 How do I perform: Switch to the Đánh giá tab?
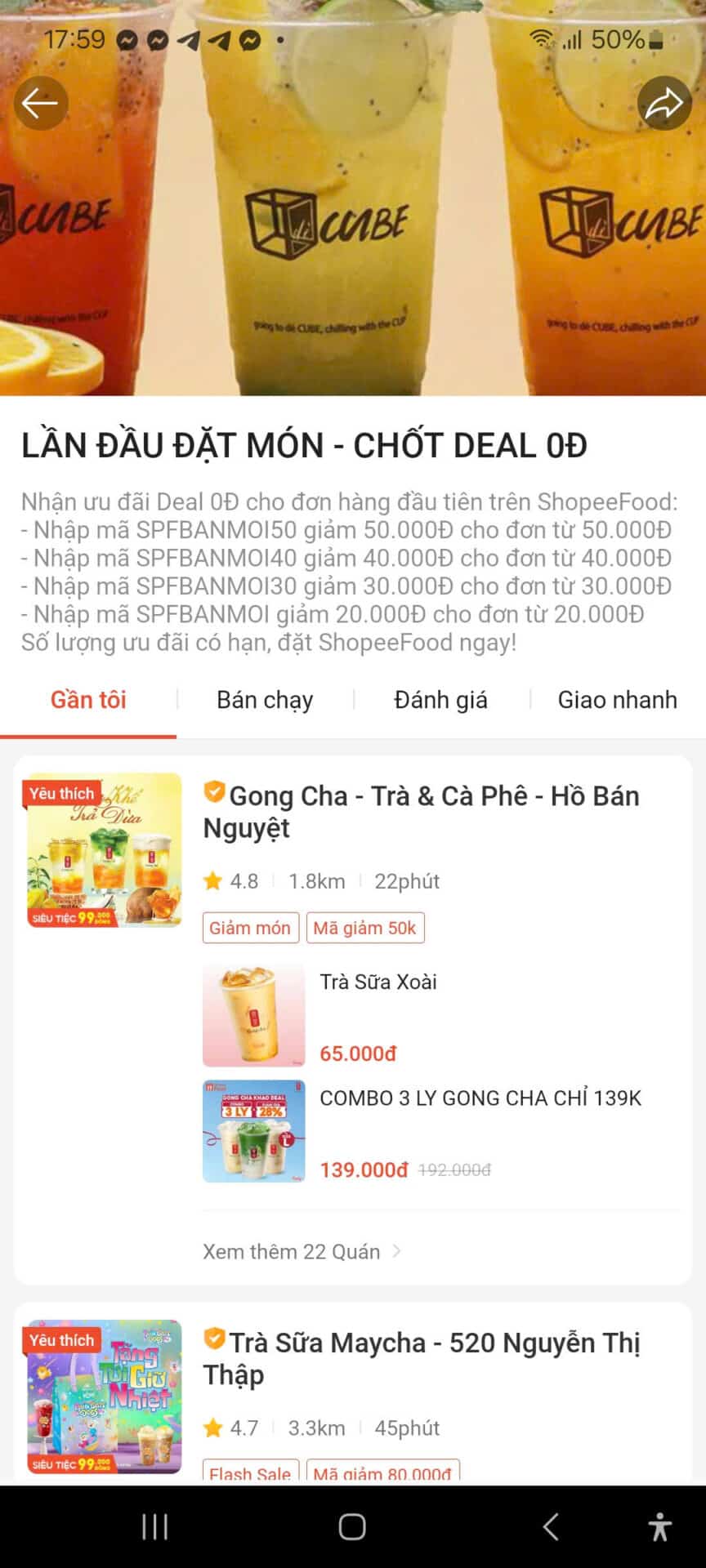pyautogui.click(x=440, y=700)
